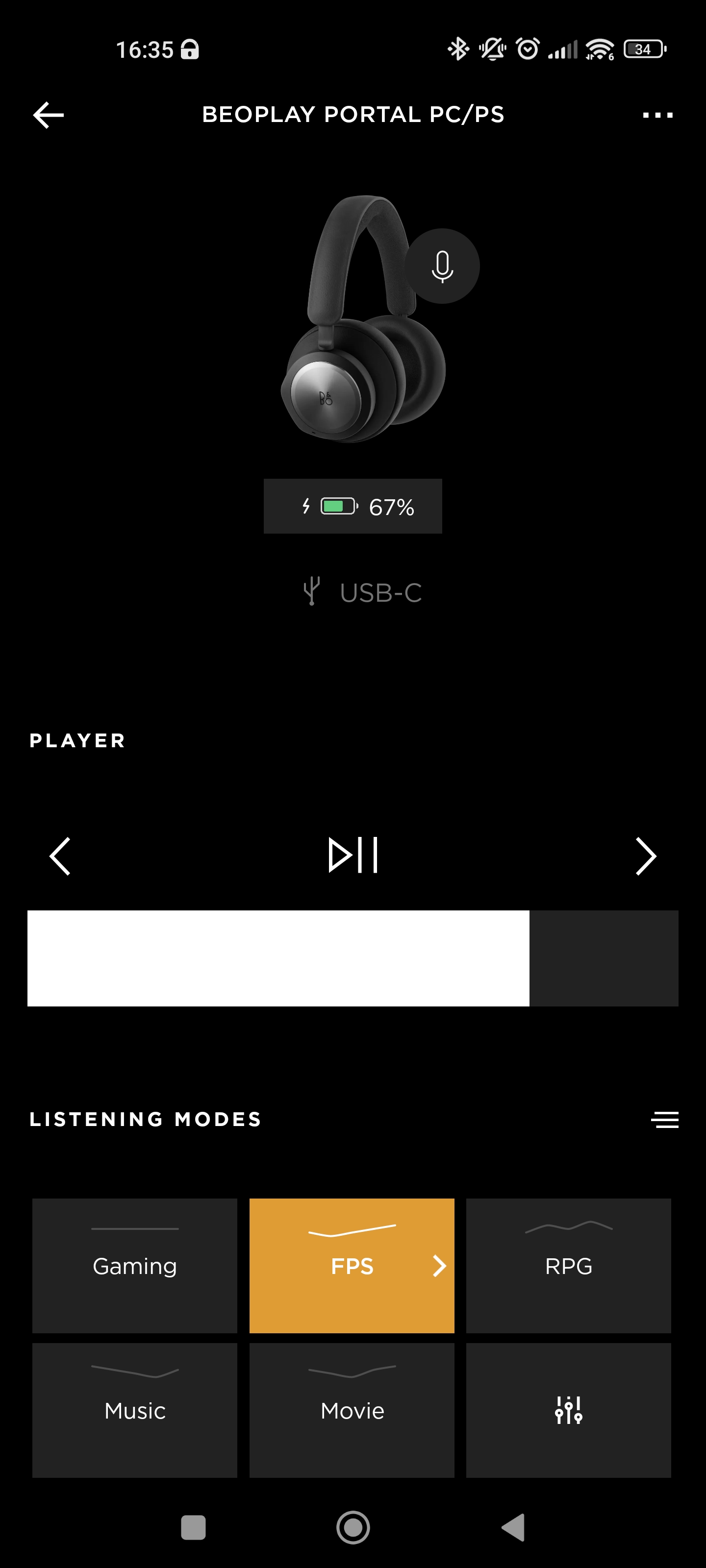706x1568 pixels.
Task: Skip to the next track
Action: click(646, 856)
